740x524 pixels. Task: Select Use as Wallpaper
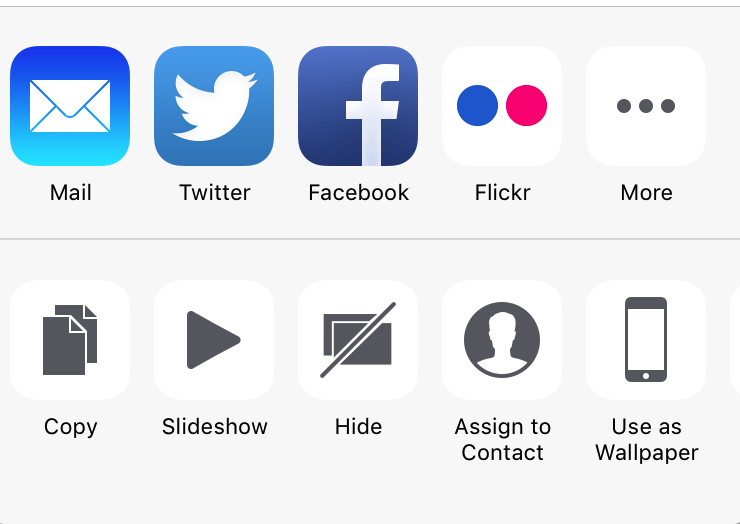coord(646,340)
